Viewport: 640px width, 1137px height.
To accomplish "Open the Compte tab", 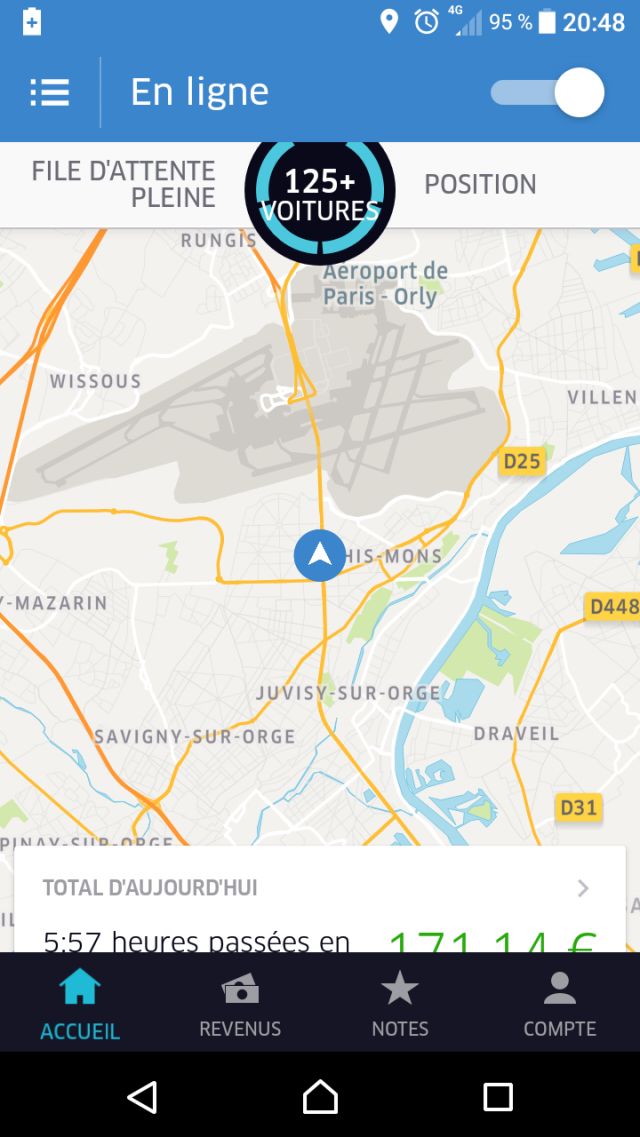I will pyautogui.click(x=560, y=1003).
